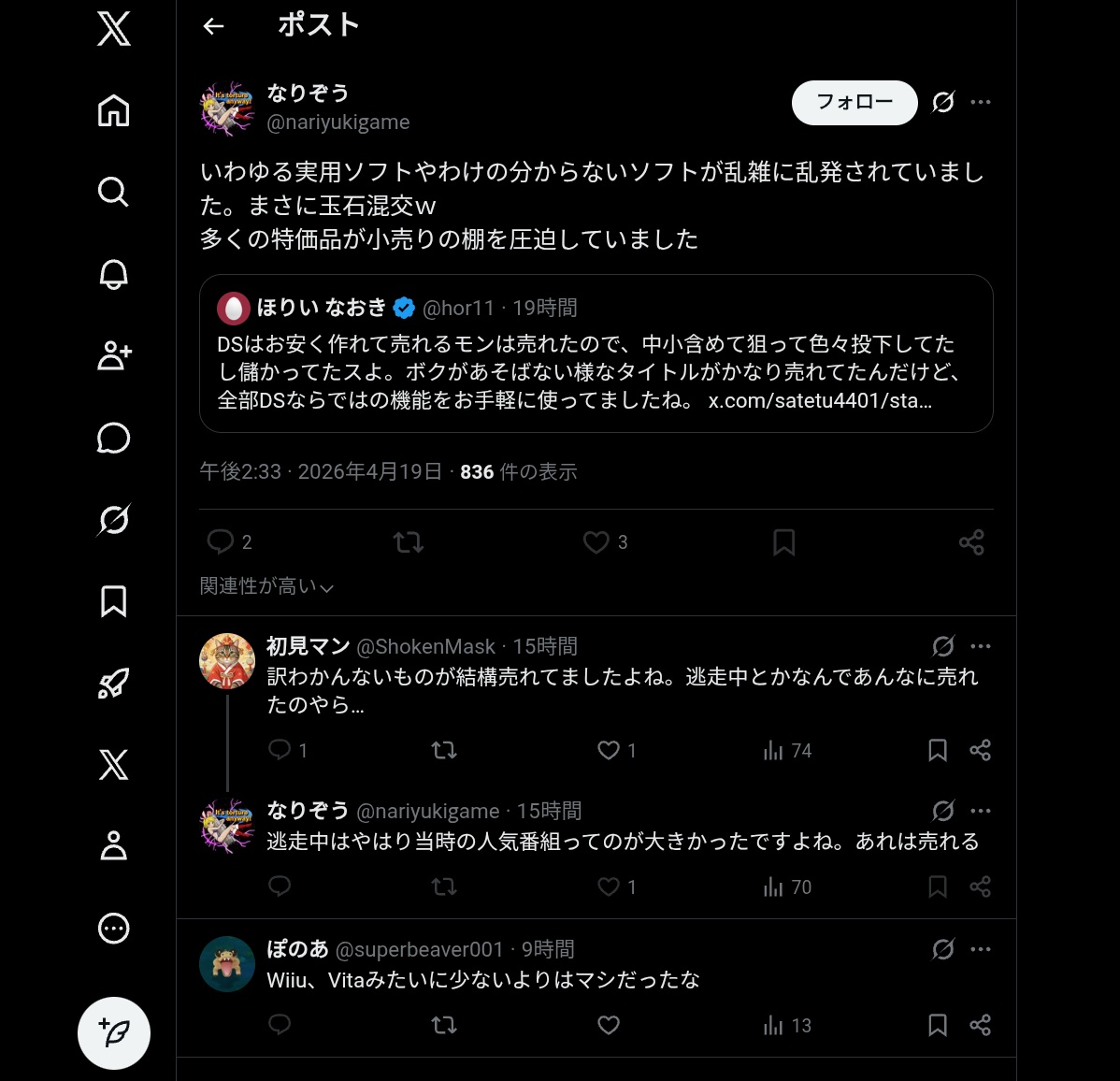Image resolution: width=1120 pixels, height=1081 pixels.
Task: Repost the main post by なりぞう
Action: pos(409,542)
